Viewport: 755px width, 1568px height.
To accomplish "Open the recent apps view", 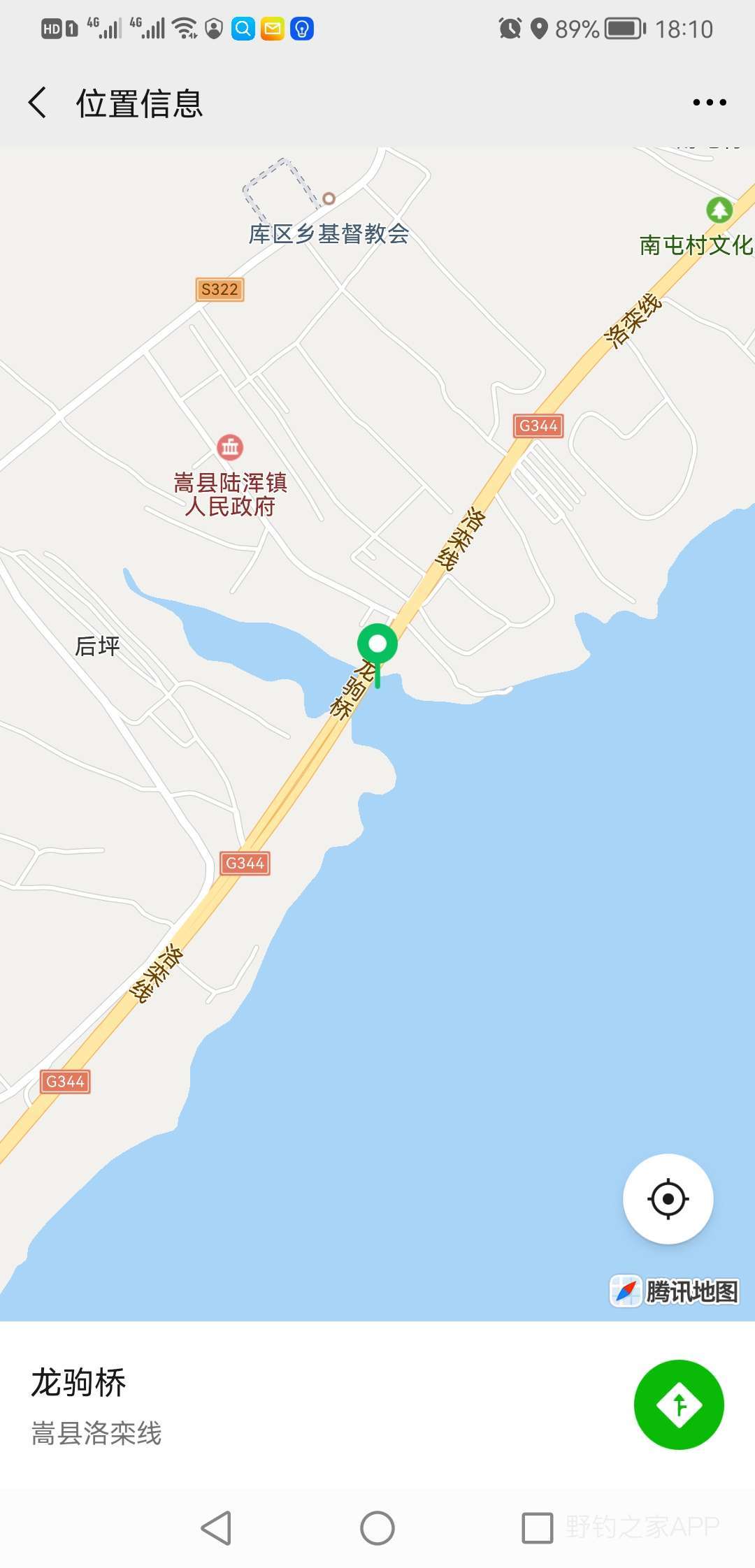I will (x=537, y=1528).
